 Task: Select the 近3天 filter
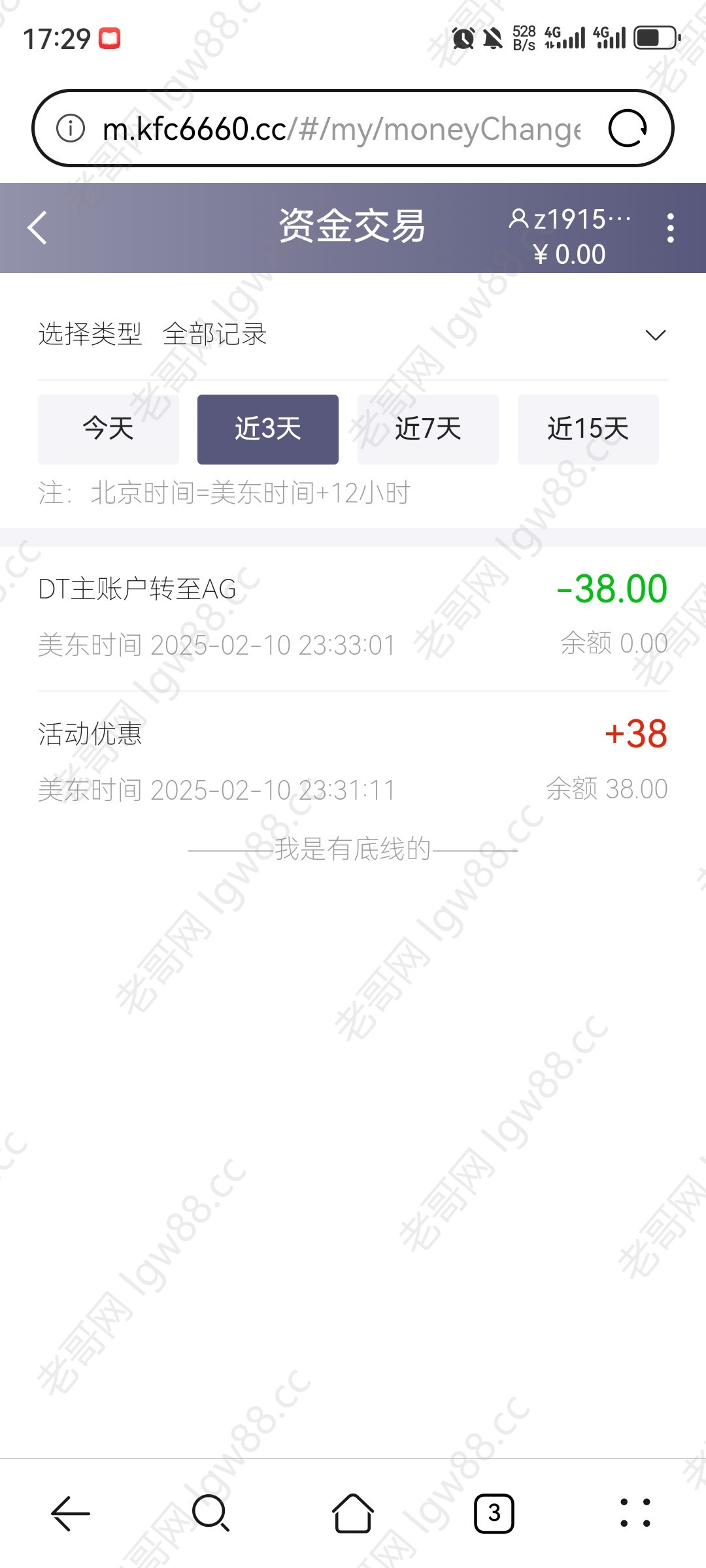coord(268,429)
